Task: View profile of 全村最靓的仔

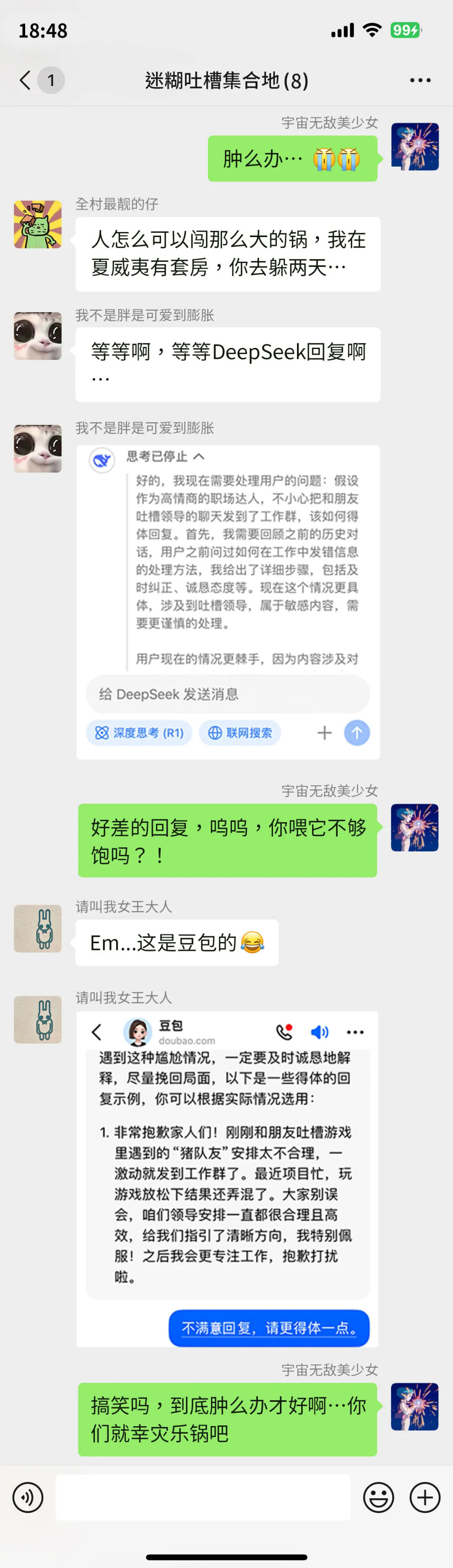Action: [x=38, y=224]
